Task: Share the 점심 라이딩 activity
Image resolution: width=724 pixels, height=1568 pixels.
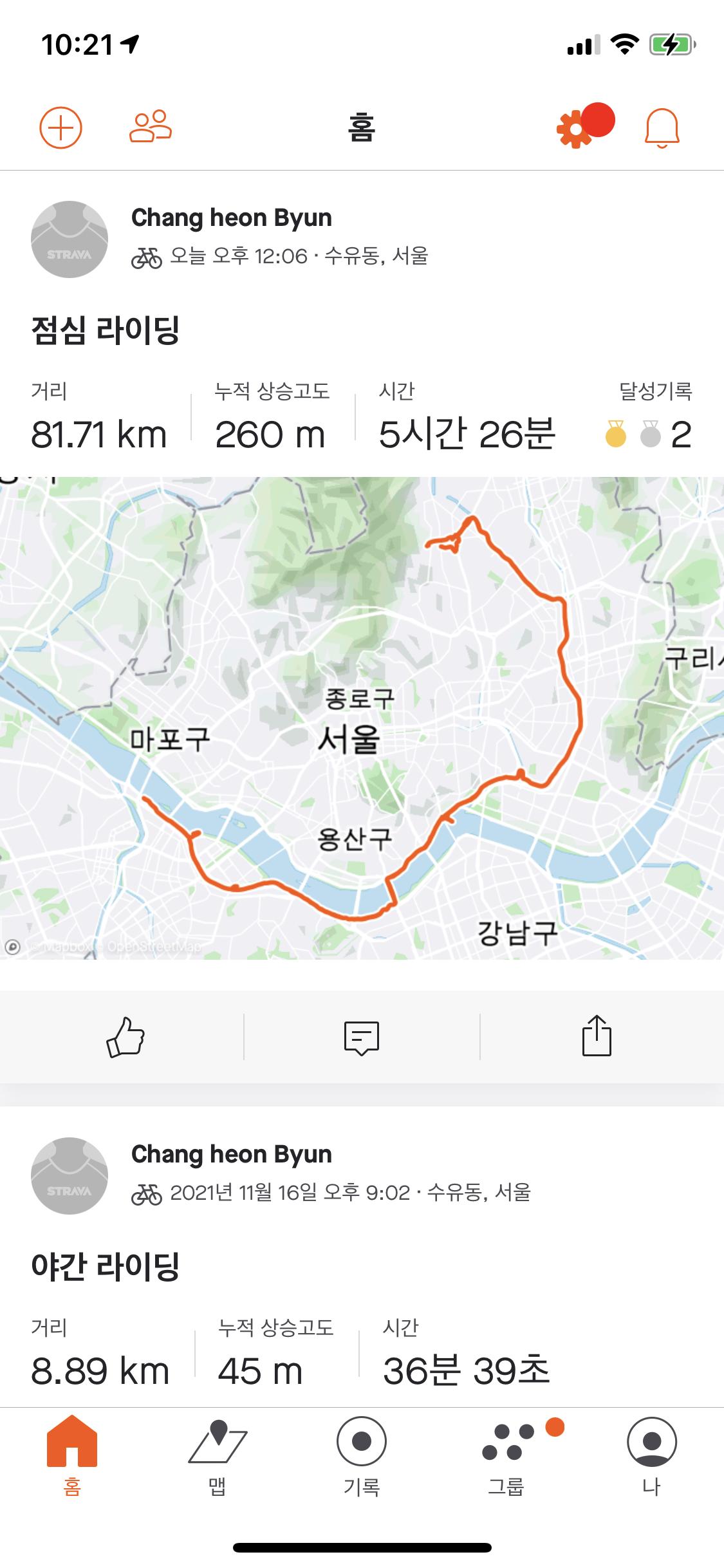Action: 597,1036
